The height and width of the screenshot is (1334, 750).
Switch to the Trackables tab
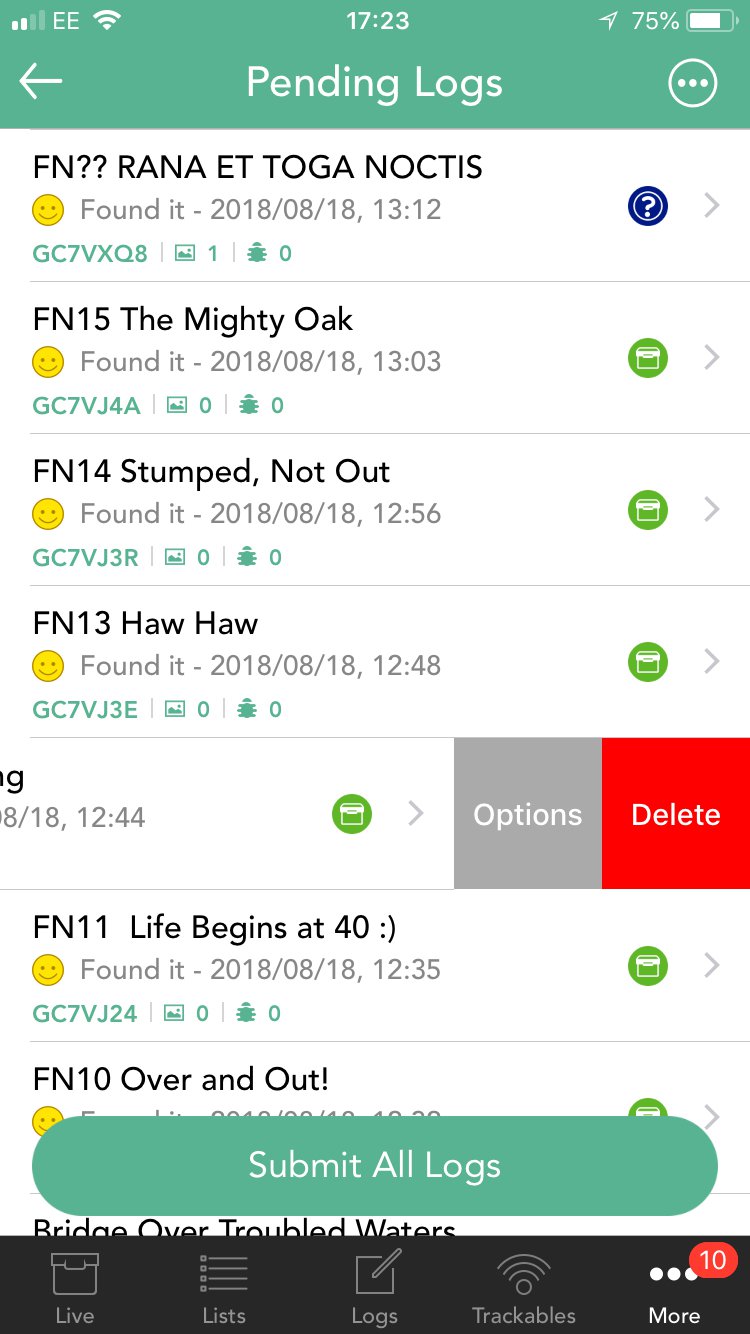click(x=524, y=1287)
